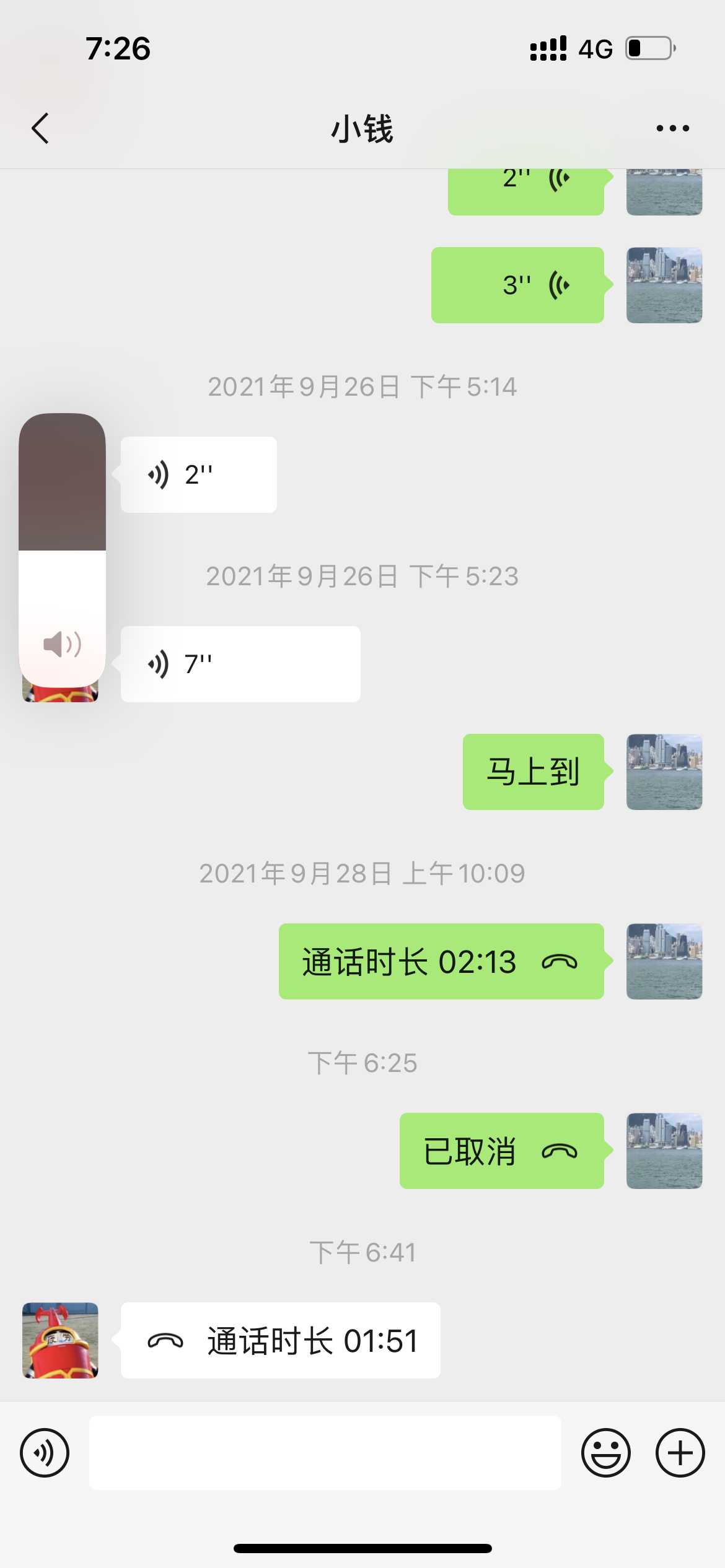Viewport: 725px width, 1568px height.
Task: Open the emoji sticker panel
Action: pyautogui.click(x=605, y=1453)
